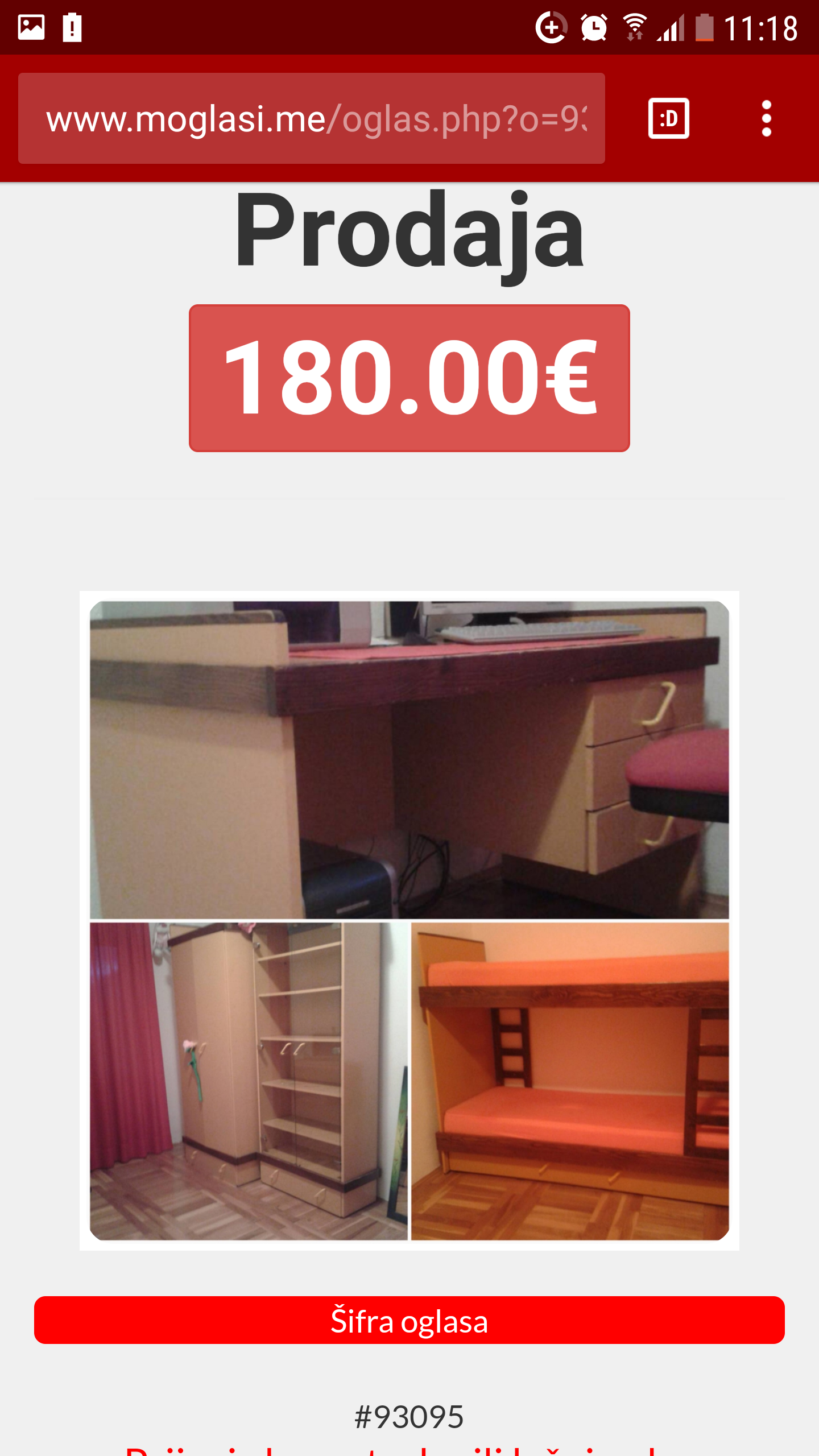Open the furniture listing photo
This screenshot has height=1456, width=819.
[409, 920]
